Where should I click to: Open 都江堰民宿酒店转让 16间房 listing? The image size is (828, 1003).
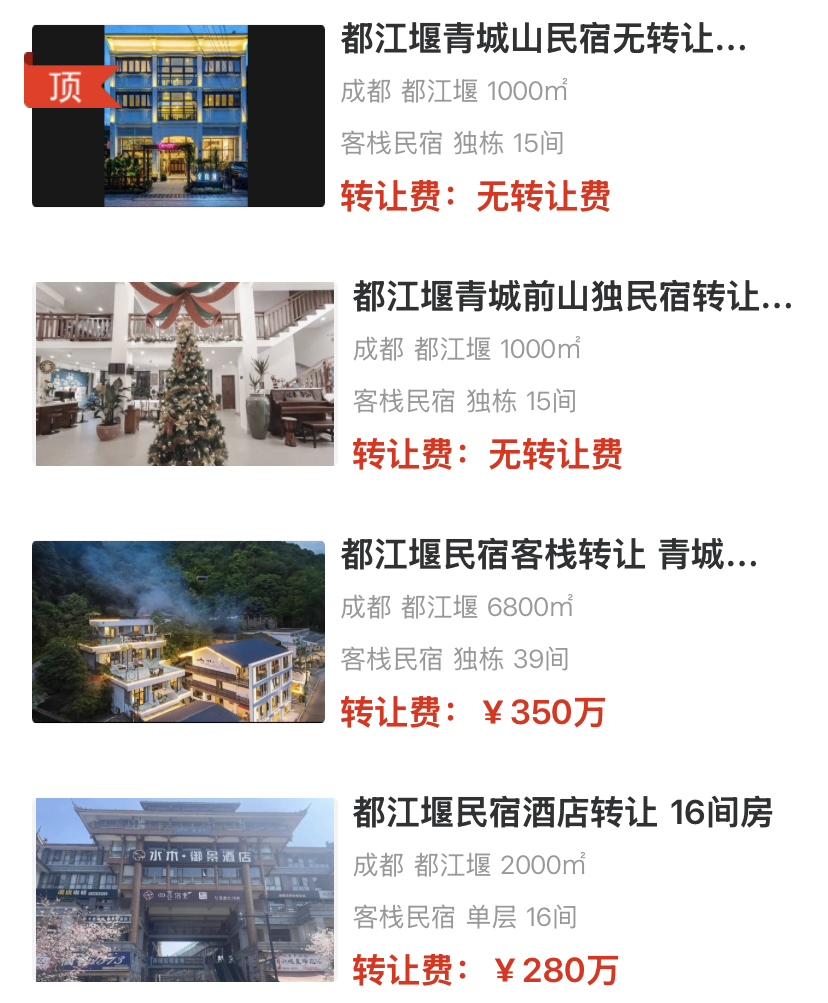coord(562,813)
